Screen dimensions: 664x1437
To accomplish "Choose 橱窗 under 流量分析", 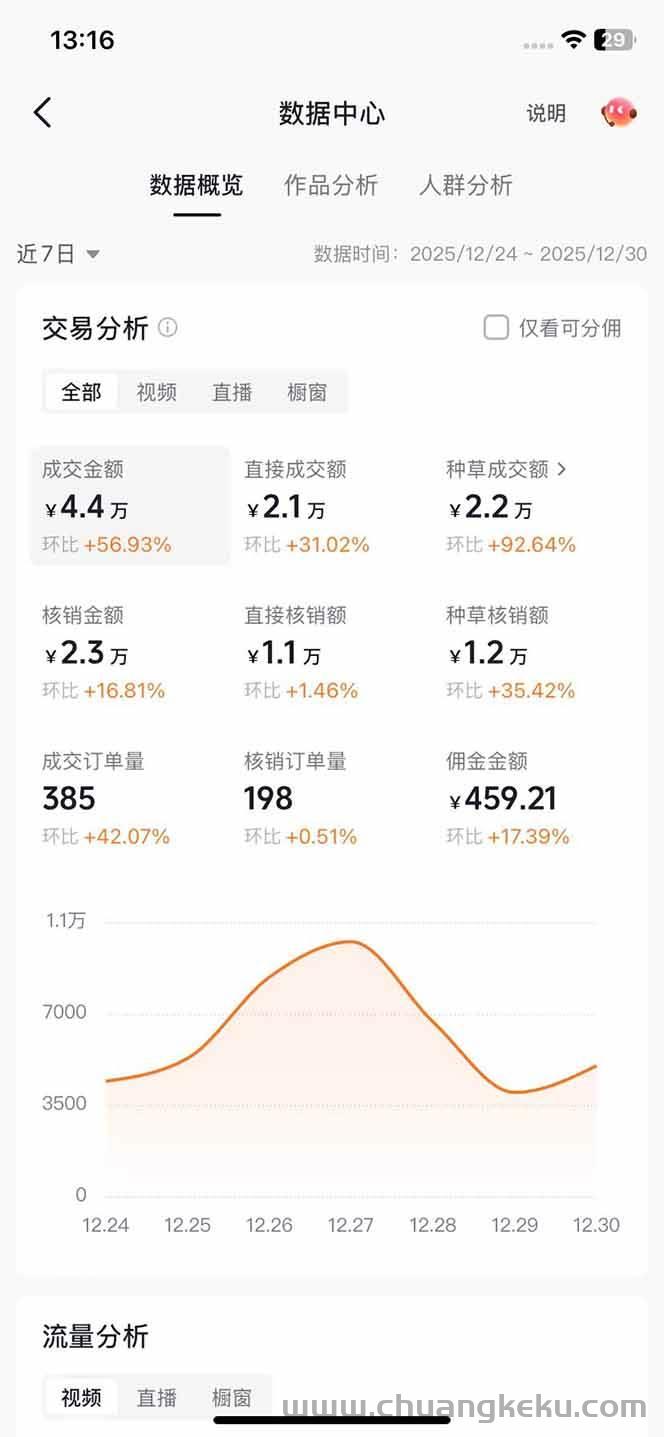I will point(232,1397).
